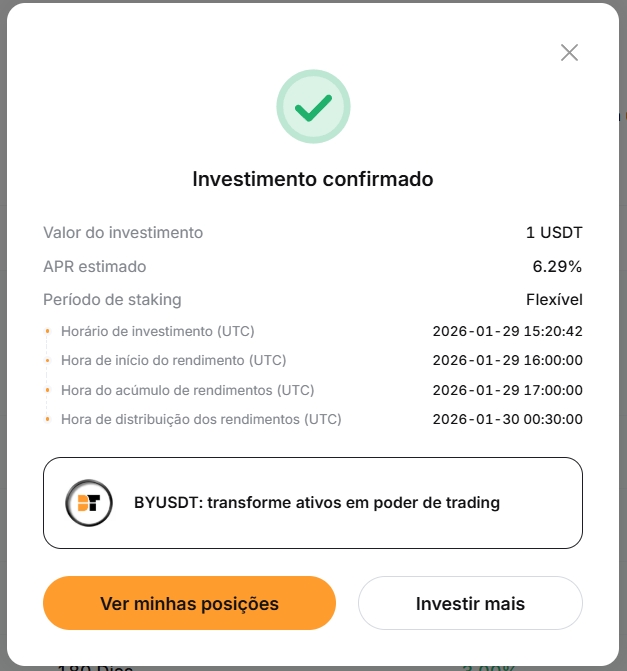627x671 pixels.
Task: Close the investment confirmed dialog
Action: pyautogui.click(x=569, y=53)
